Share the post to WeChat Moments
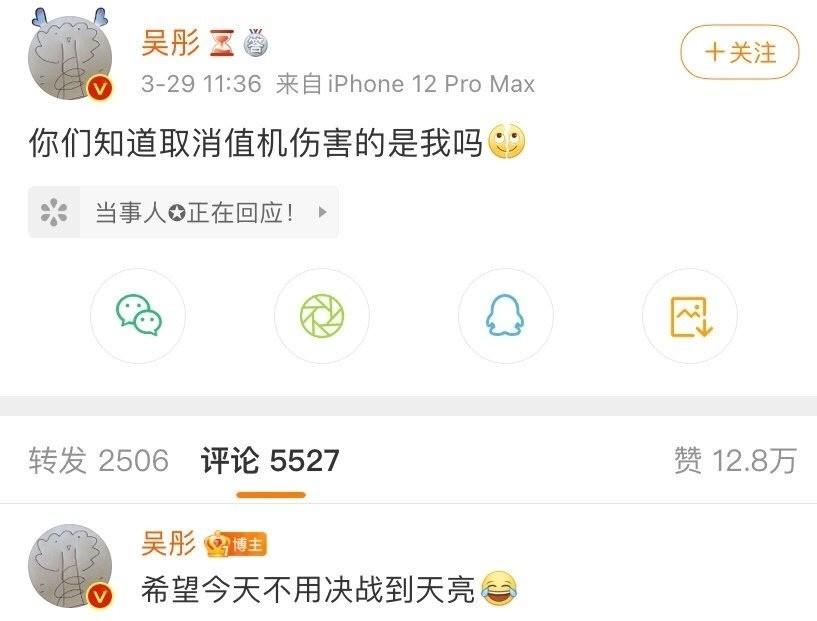 coord(322,316)
